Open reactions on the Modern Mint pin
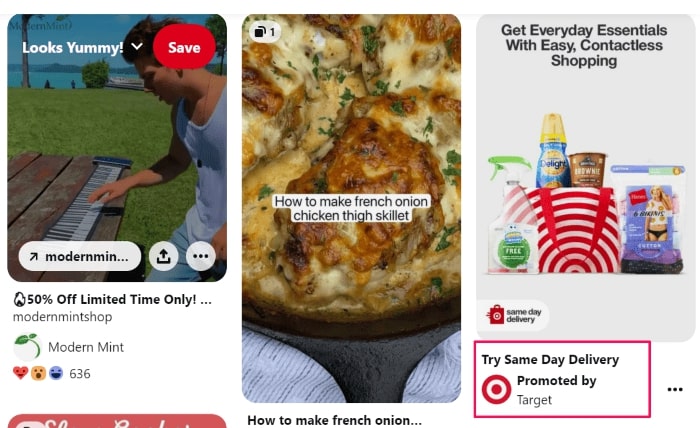The height and width of the screenshot is (428, 700). [36, 374]
